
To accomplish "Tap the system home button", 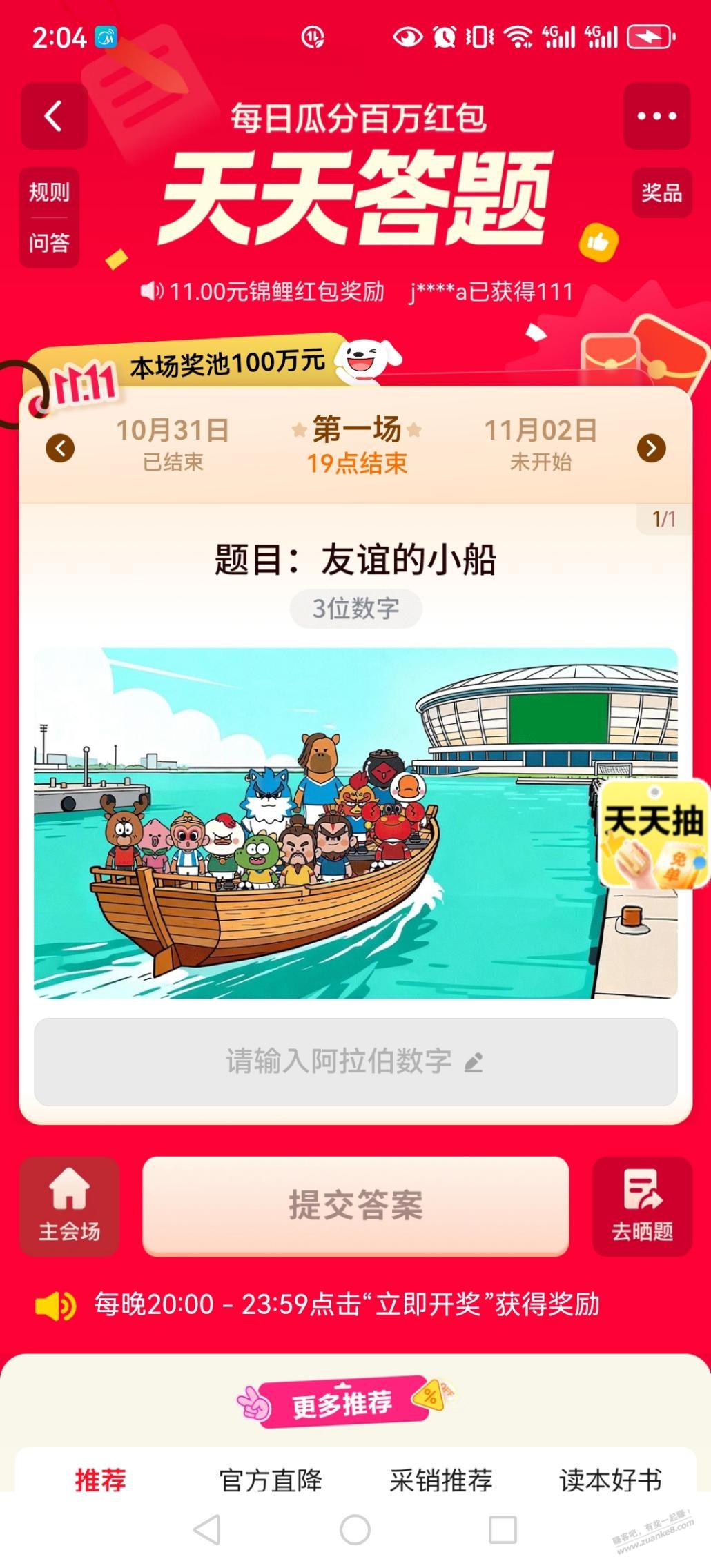I will tap(355, 1530).
